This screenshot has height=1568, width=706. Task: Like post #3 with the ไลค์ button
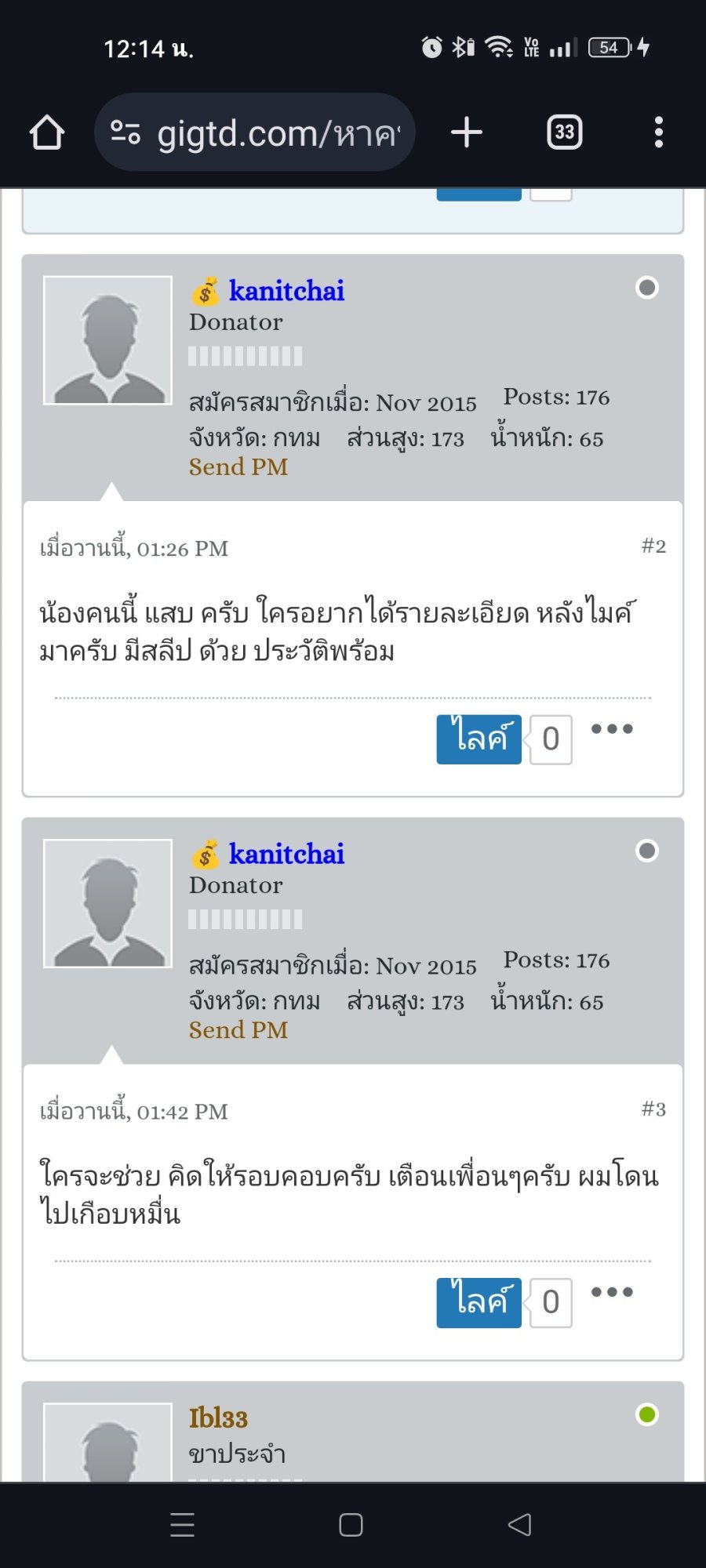479,1303
